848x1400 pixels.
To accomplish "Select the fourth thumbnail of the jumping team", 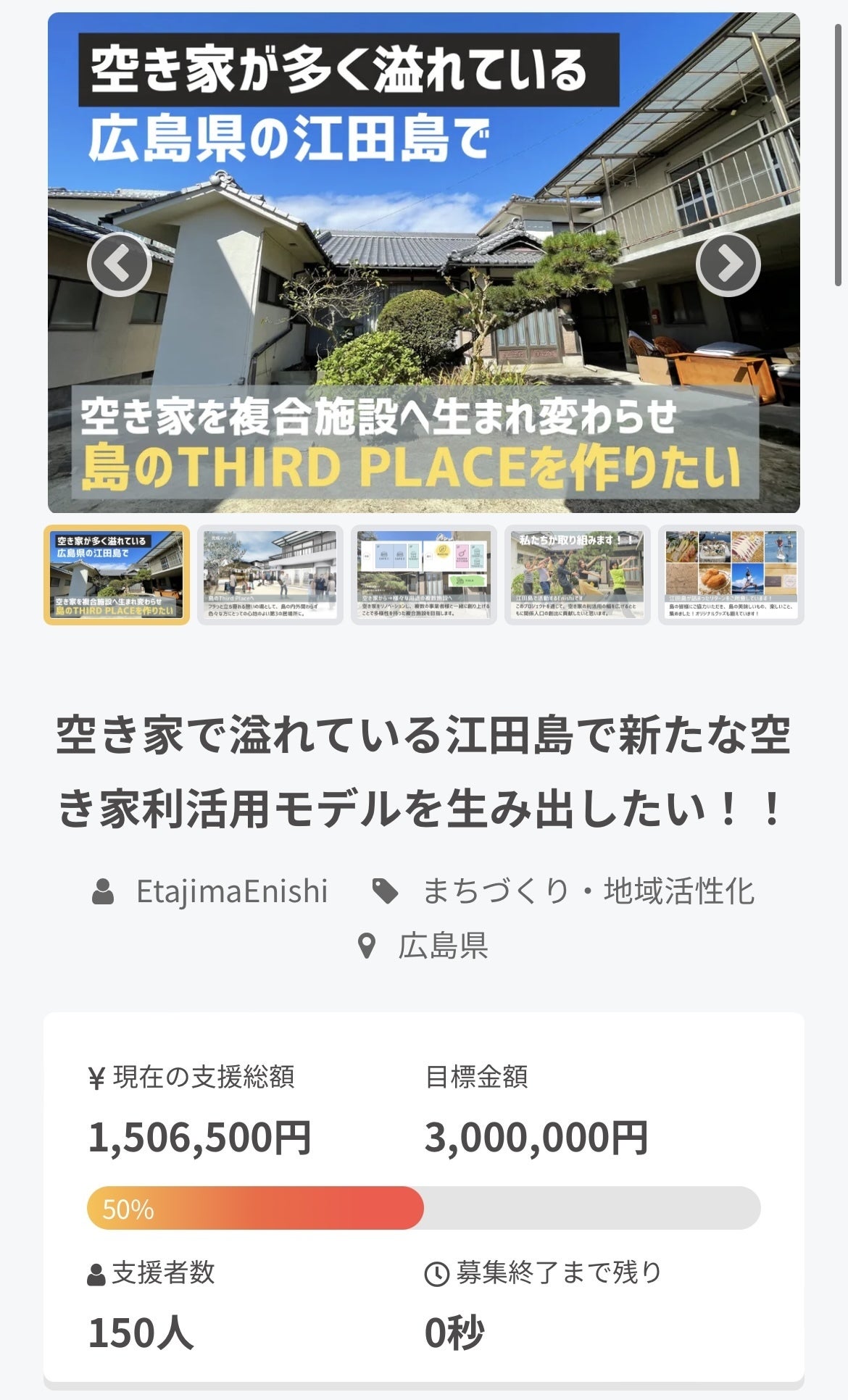I will tap(578, 575).
